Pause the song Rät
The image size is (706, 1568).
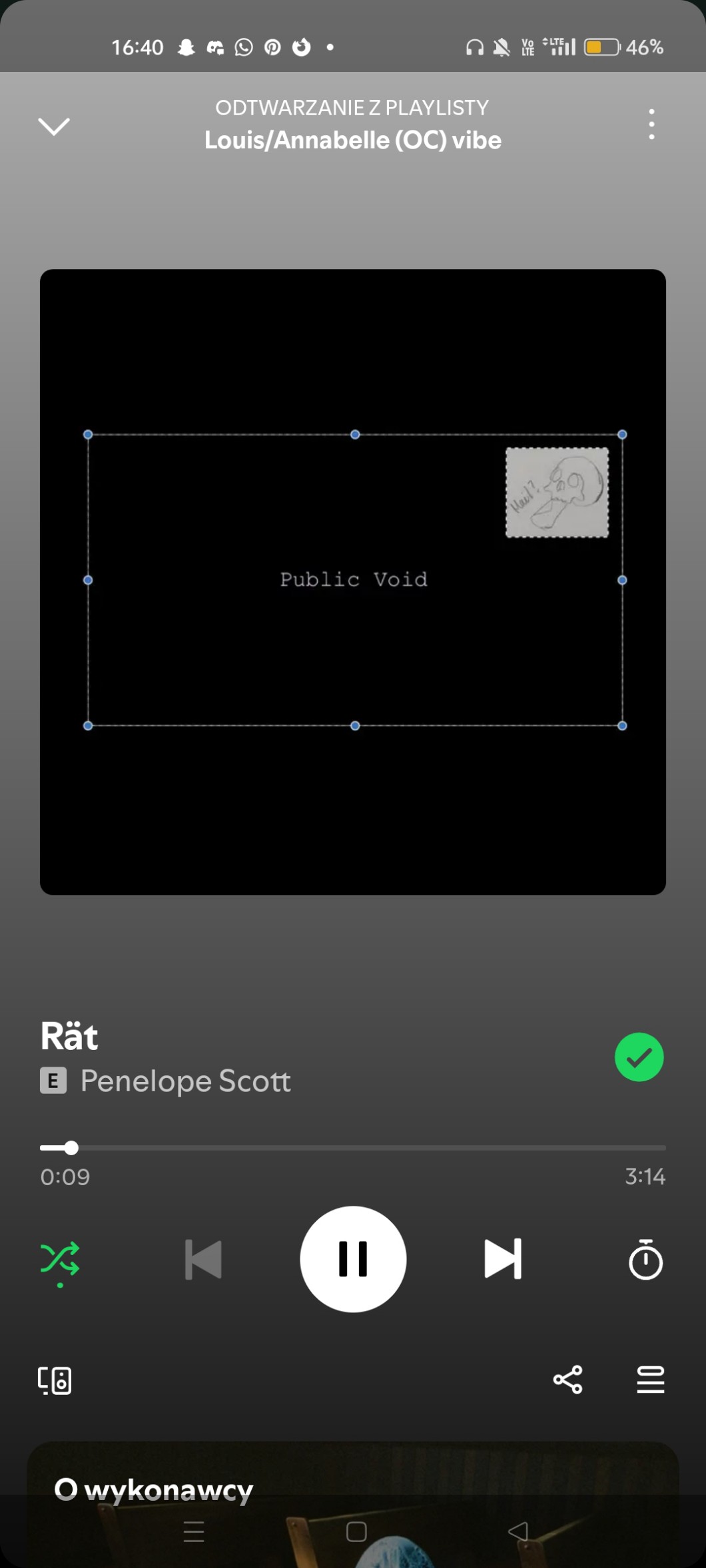[x=353, y=1258]
